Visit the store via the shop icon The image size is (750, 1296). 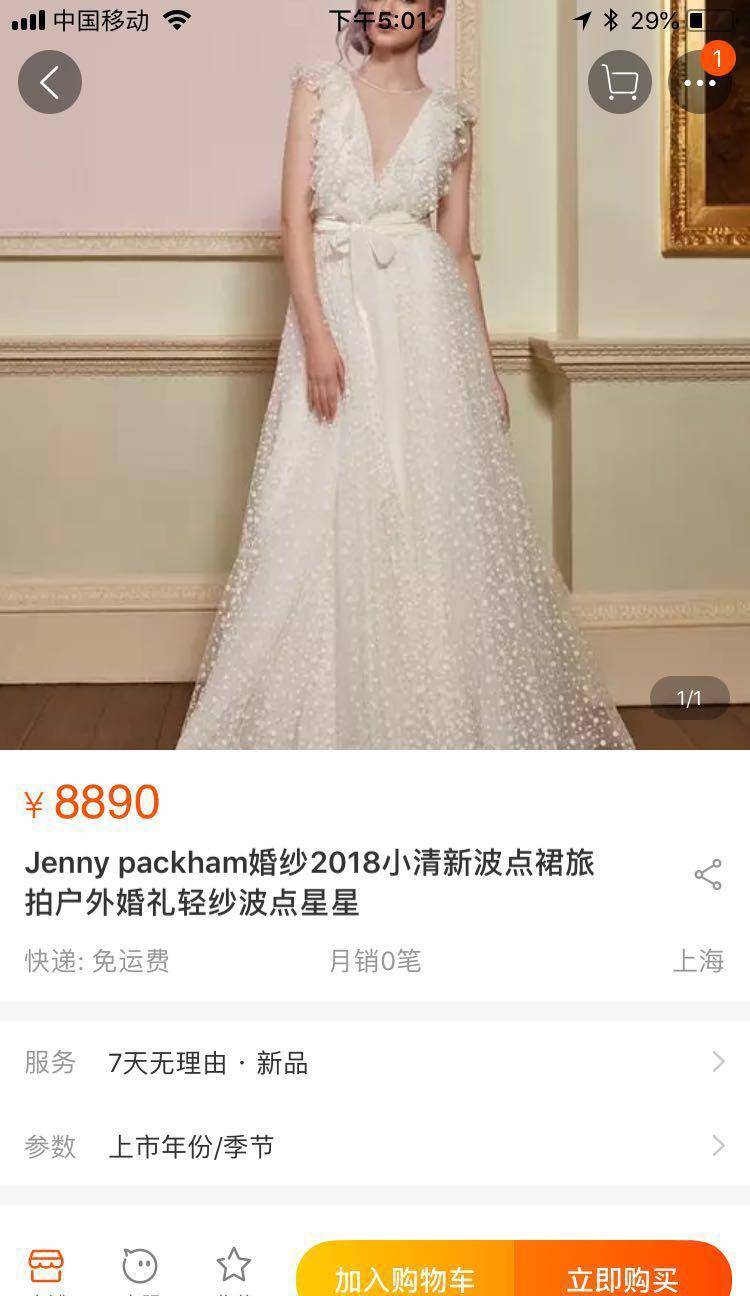[46, 1270]
